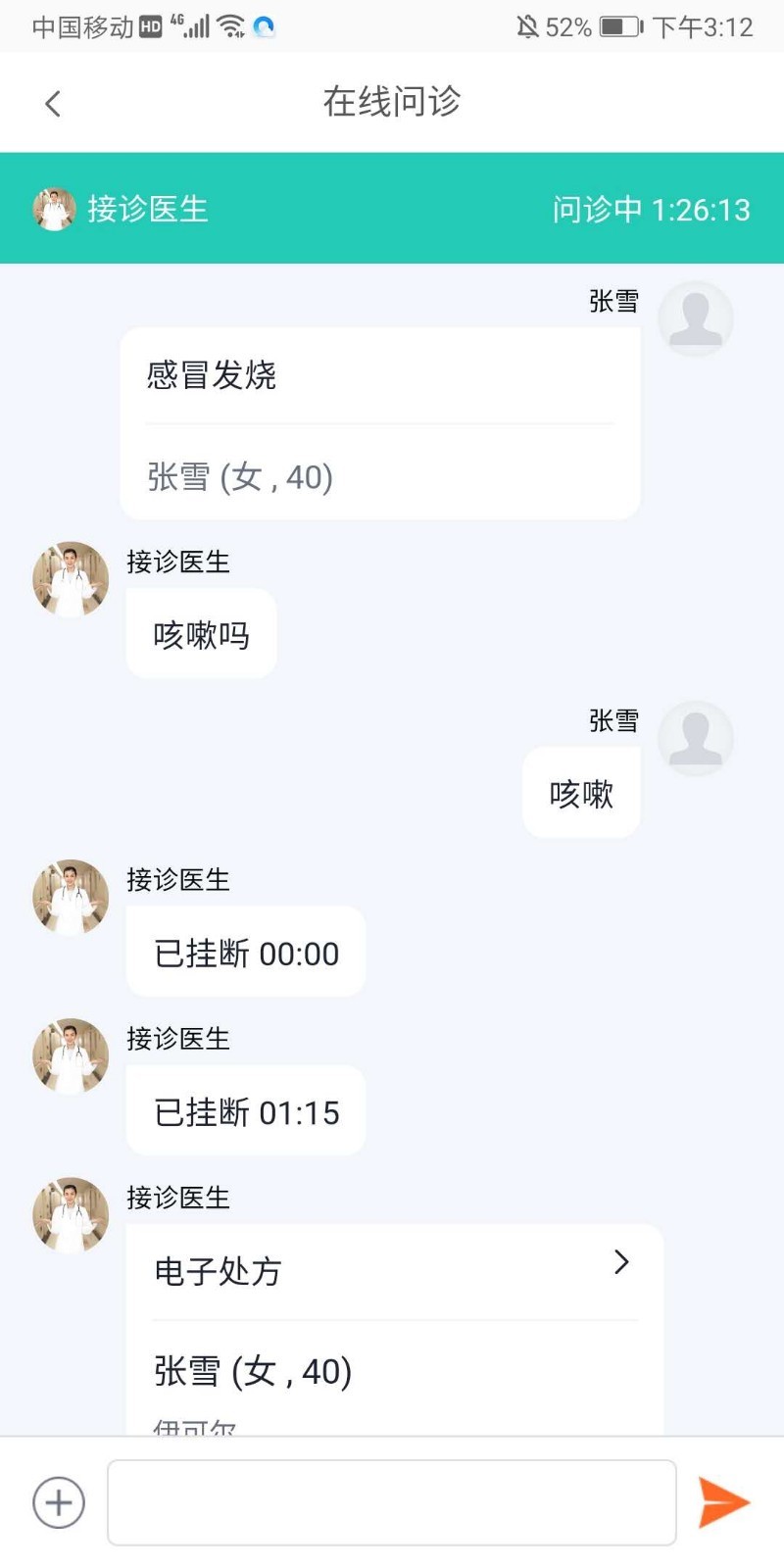The image size is (784, 1568).
Task: Expand the 电子处方 prescription via chevron arrow
Action: (x=621, y=1264)
